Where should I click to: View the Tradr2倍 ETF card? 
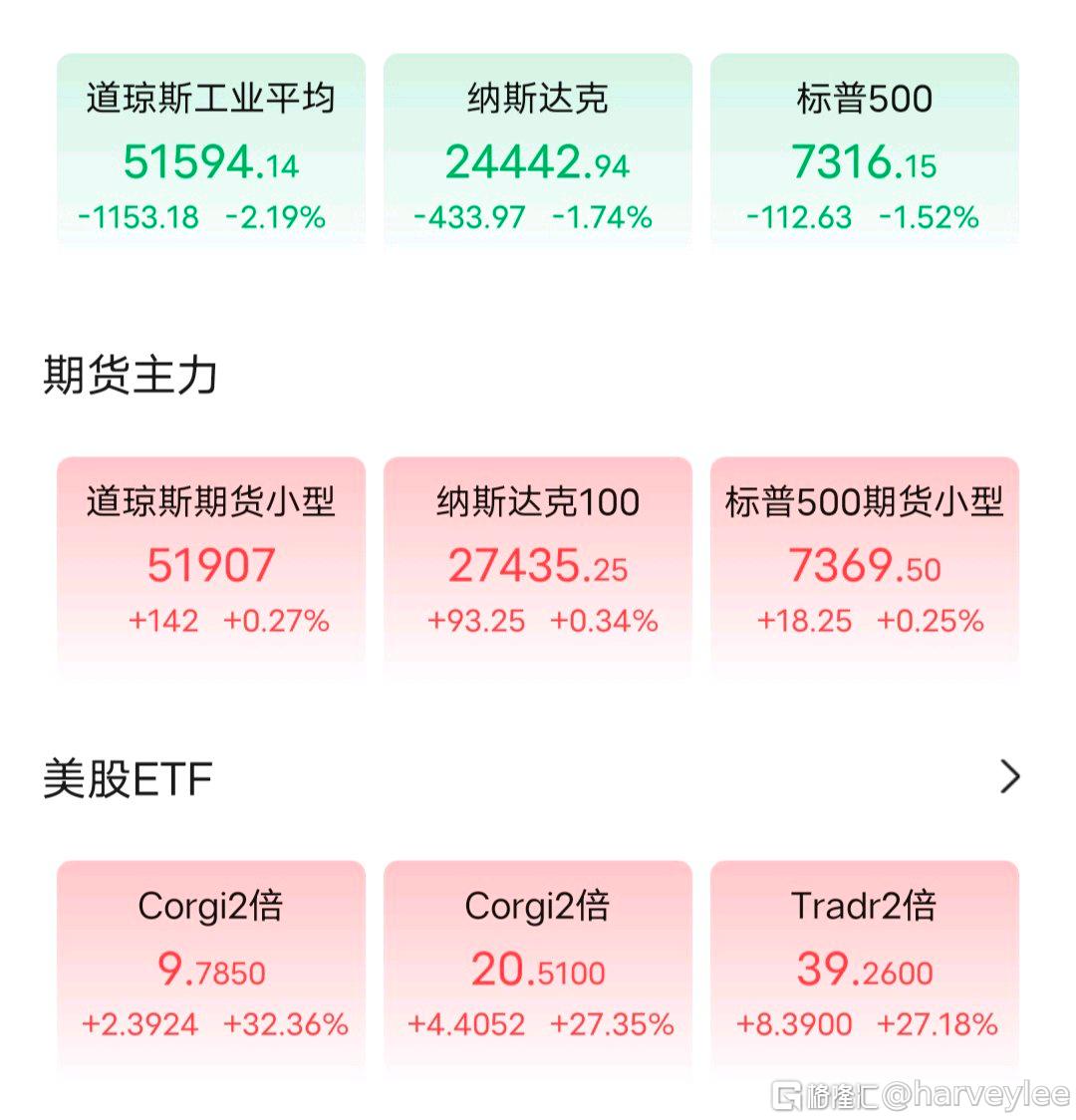[x=865, y=966]
